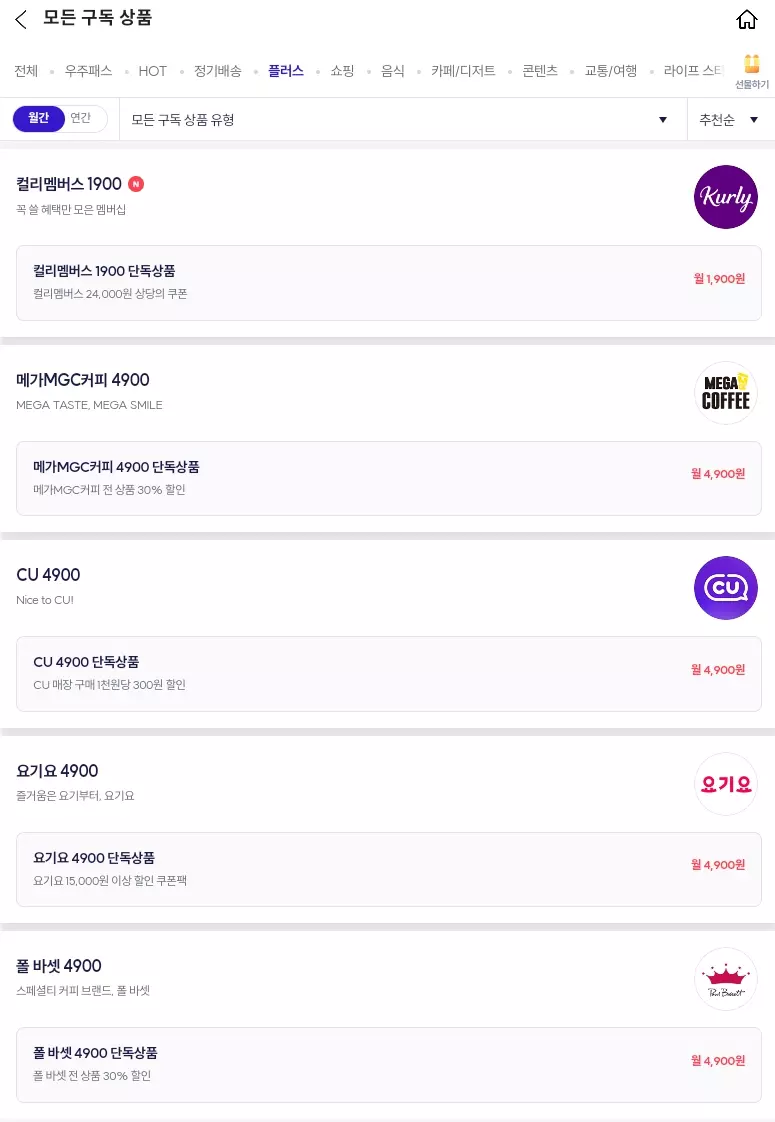
Task: Open the 모든 구독 상품 유형 dropdown
Action: click(x=400, y=119)
